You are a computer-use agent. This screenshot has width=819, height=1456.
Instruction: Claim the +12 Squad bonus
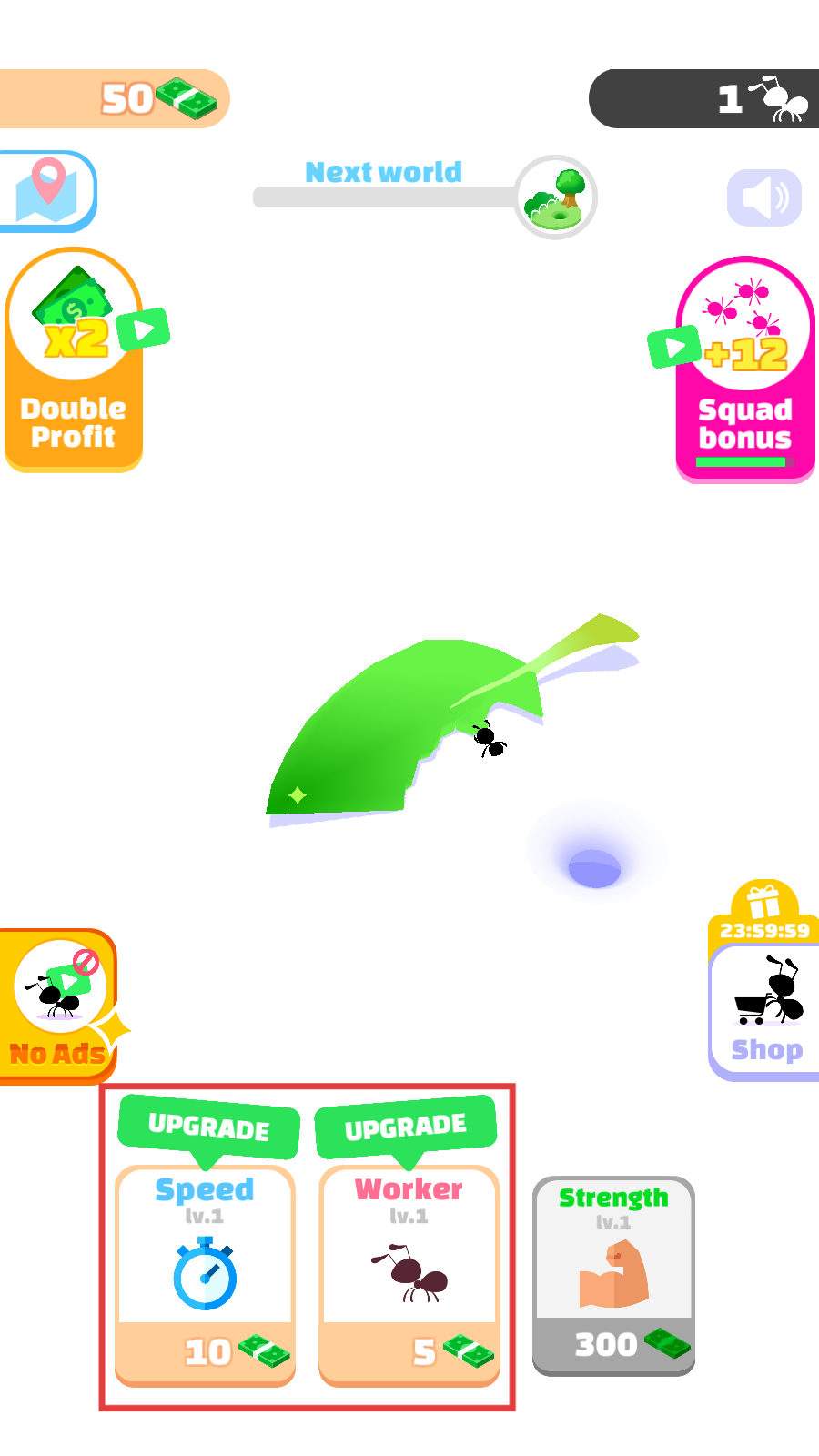(744, 369)
